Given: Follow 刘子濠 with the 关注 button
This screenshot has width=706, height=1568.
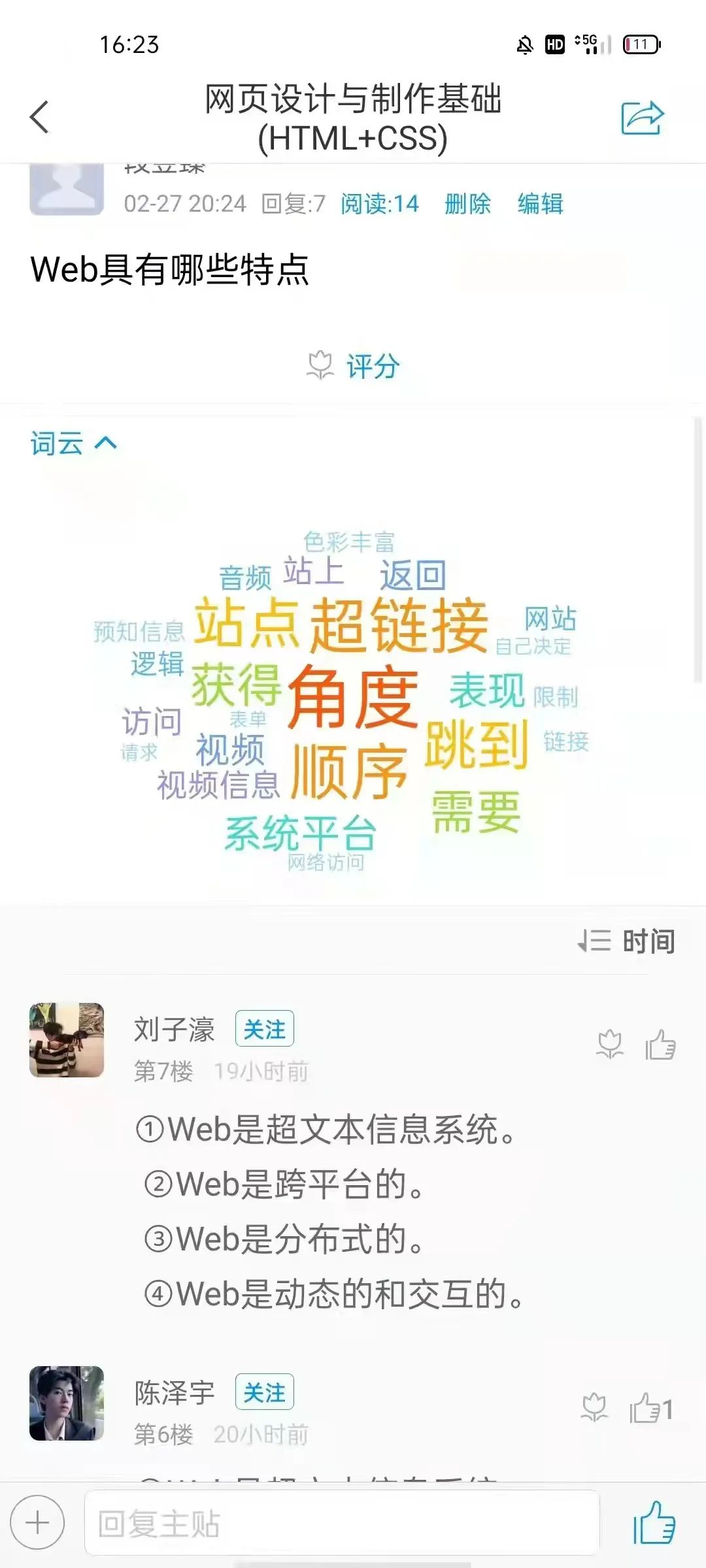Looking at the screenshot, I should click(265, 1029).
